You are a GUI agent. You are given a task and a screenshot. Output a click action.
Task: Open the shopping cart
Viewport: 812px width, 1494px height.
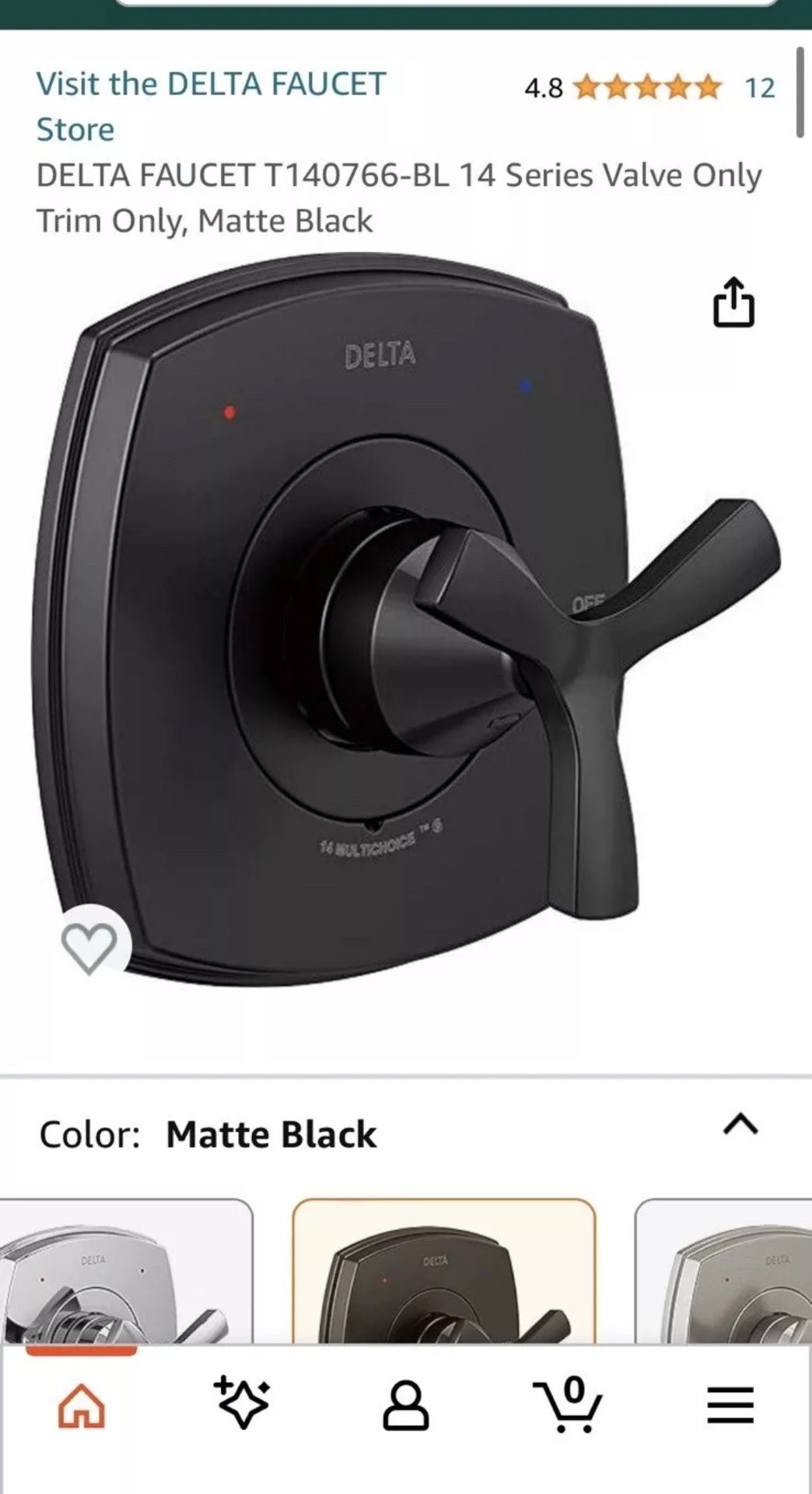point(568,1405)
